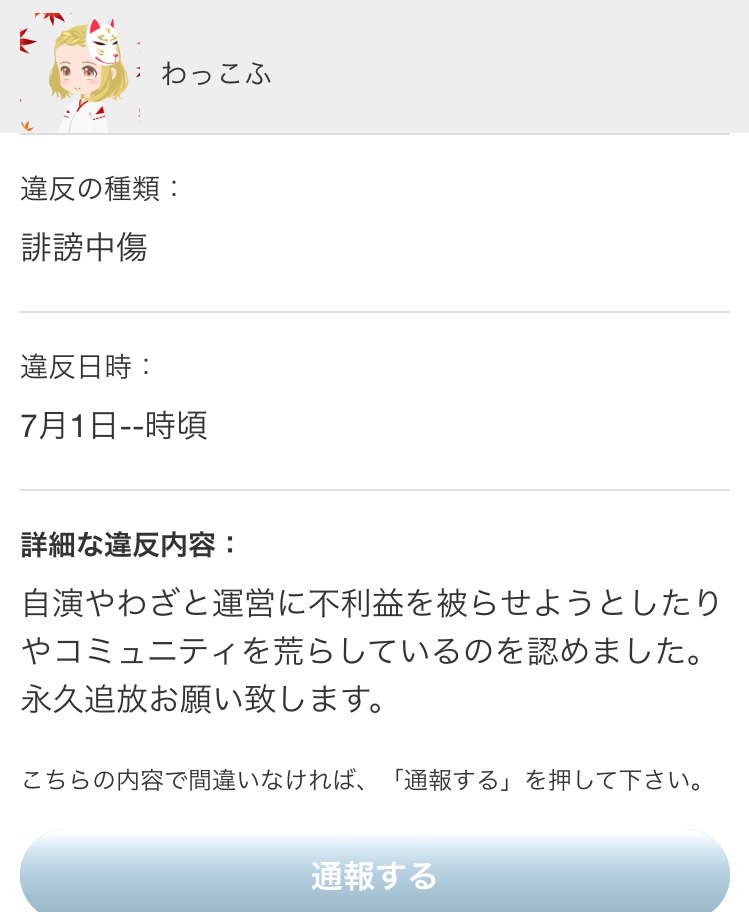The image size is (749, 912).
Task: Tap the 通報する button to submit report
Action: 374,874
